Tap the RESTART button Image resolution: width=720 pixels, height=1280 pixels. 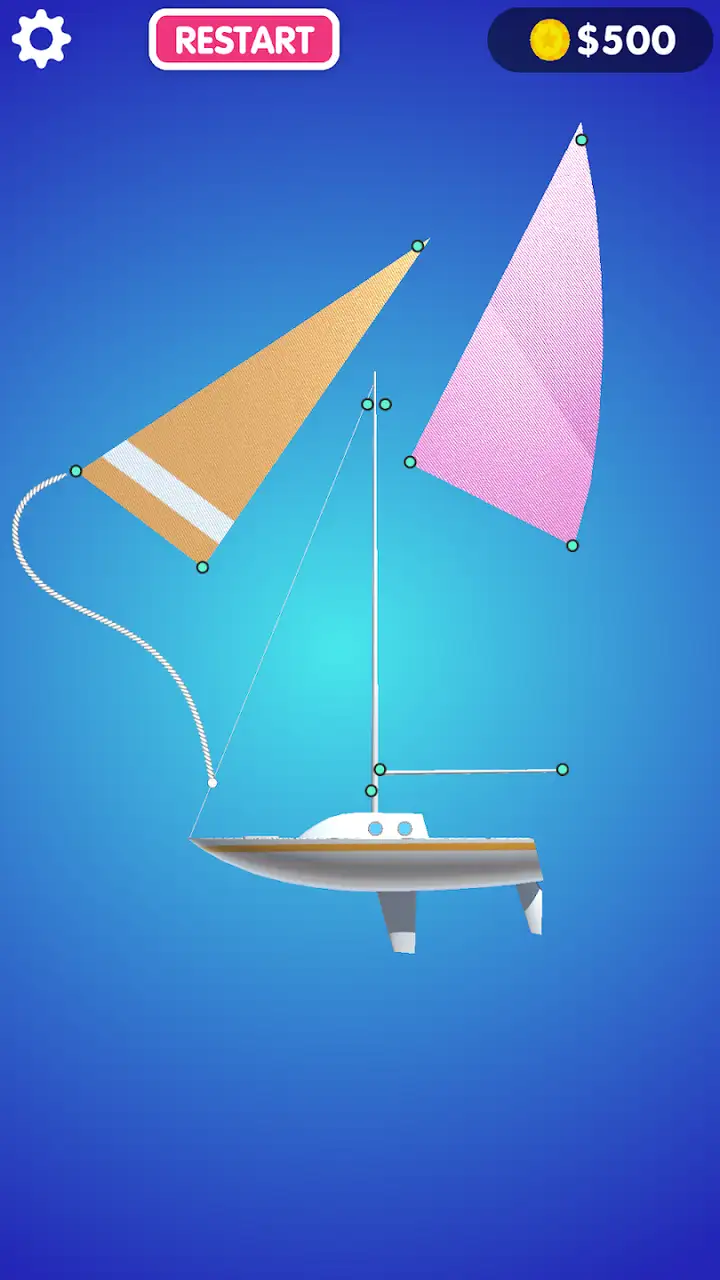click(x=244, y=40)
